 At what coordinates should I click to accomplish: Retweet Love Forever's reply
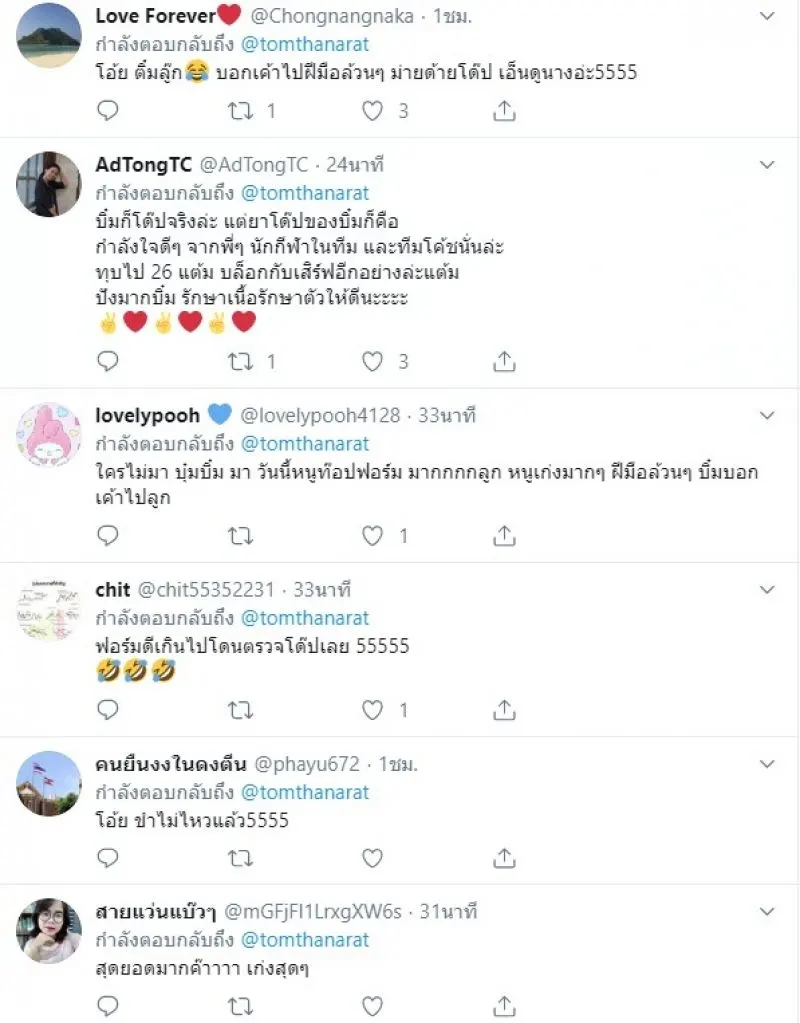click(x=241, y=110)
